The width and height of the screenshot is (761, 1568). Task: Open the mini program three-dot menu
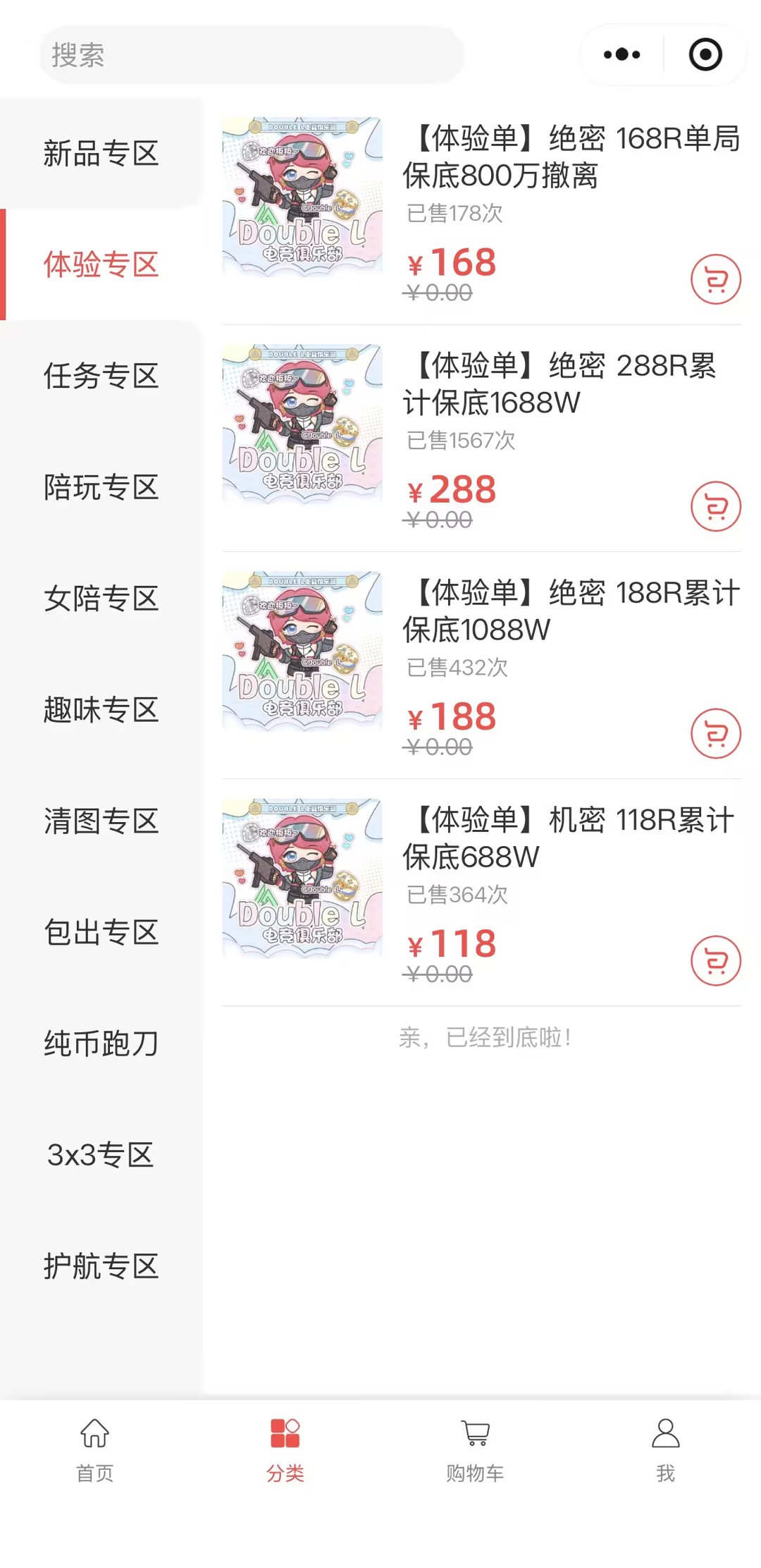tap(621, 54)
